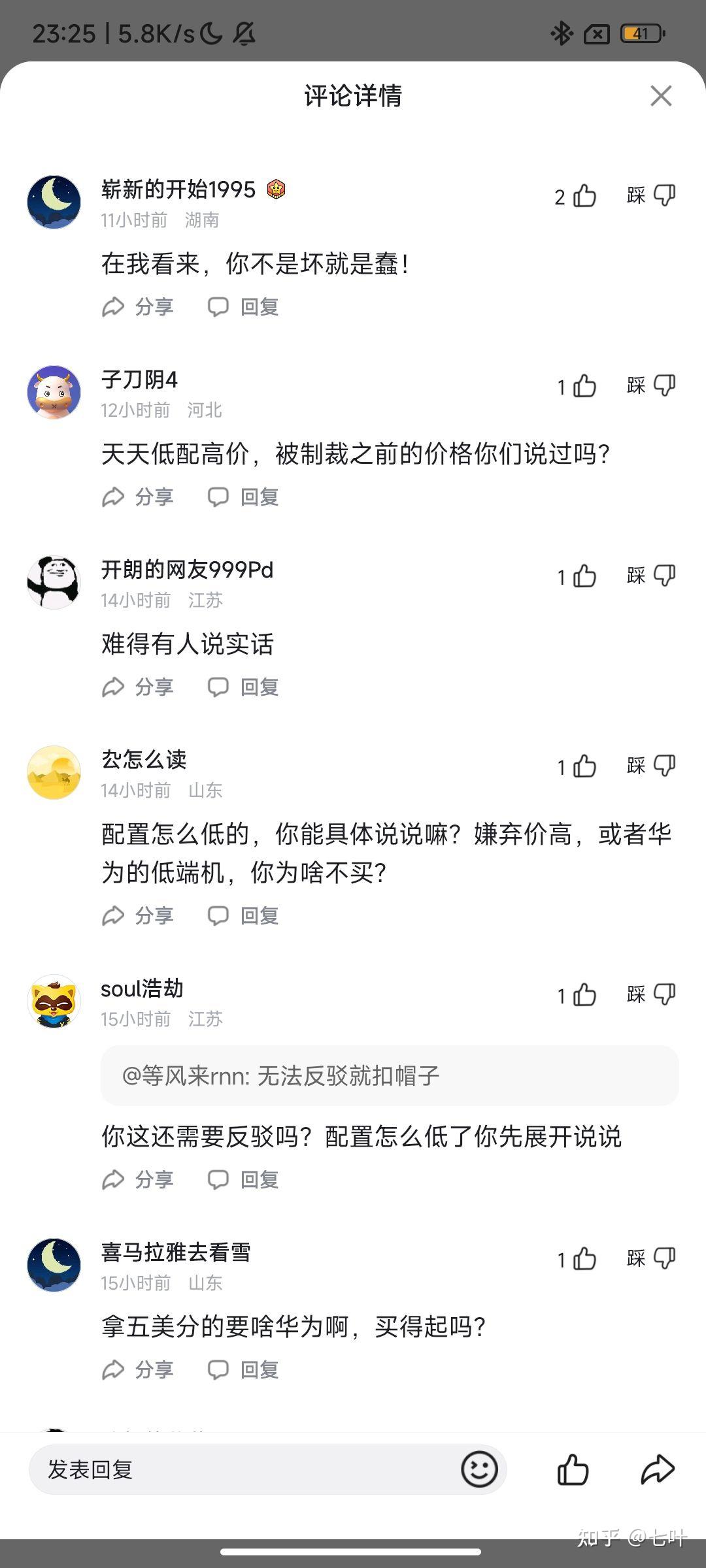Close the comment details panel
This screenshot has width=706, height=1568.
pyautogui.click(x=661, y=96)
